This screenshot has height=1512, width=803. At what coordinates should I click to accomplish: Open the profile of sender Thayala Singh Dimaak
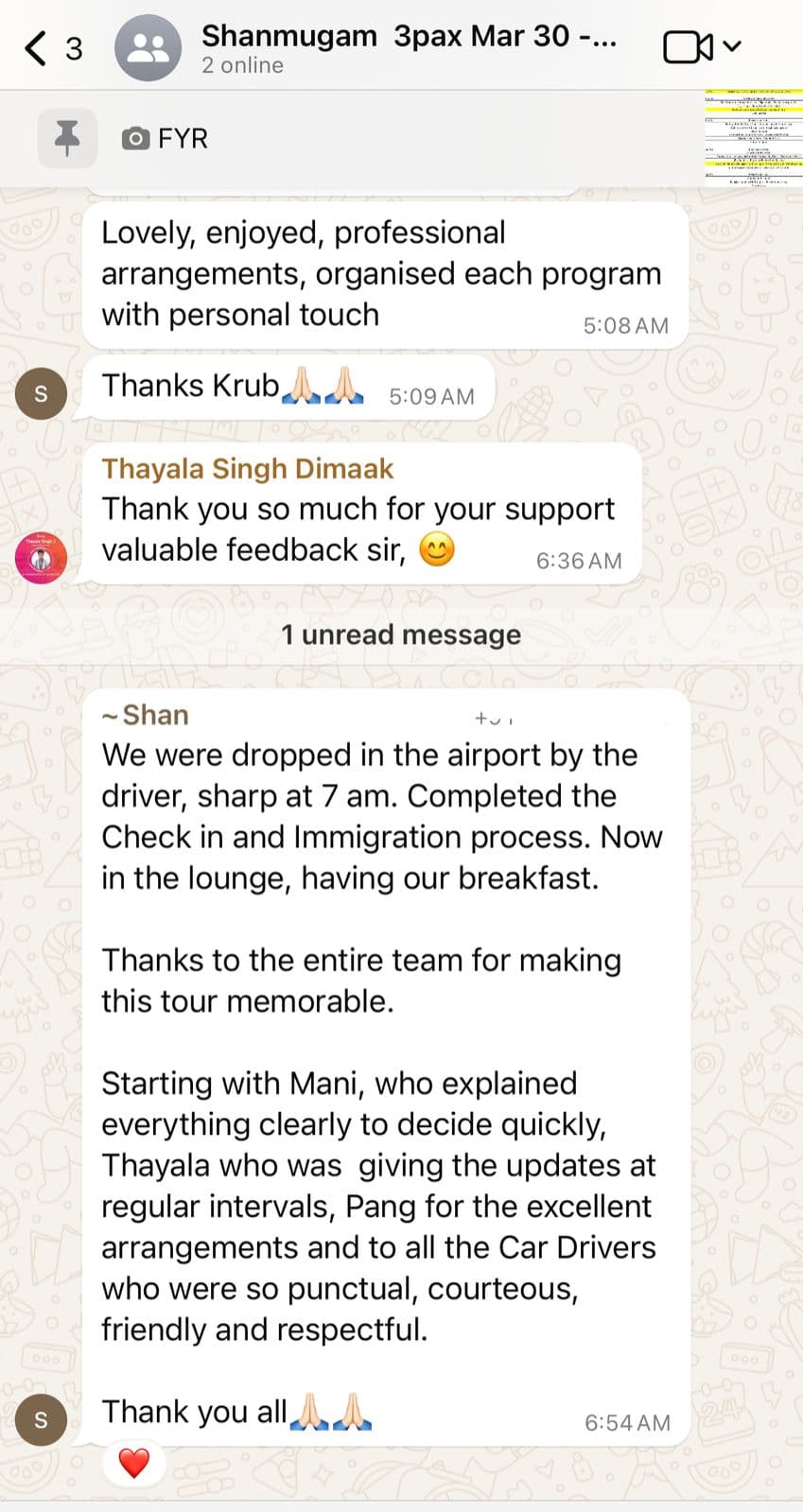(247, 469)
